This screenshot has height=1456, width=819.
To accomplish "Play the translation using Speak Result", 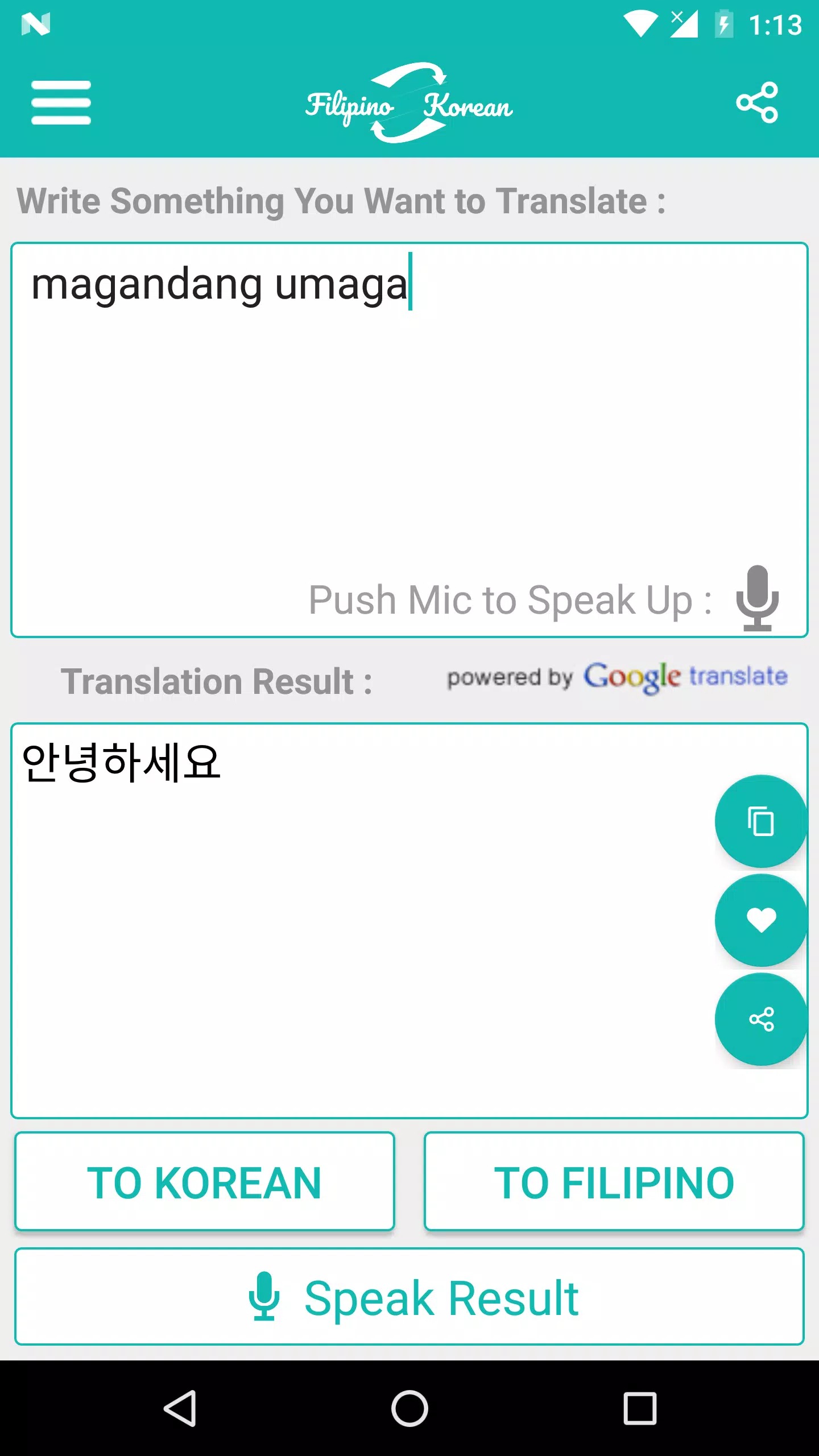I will (409, 1298).
